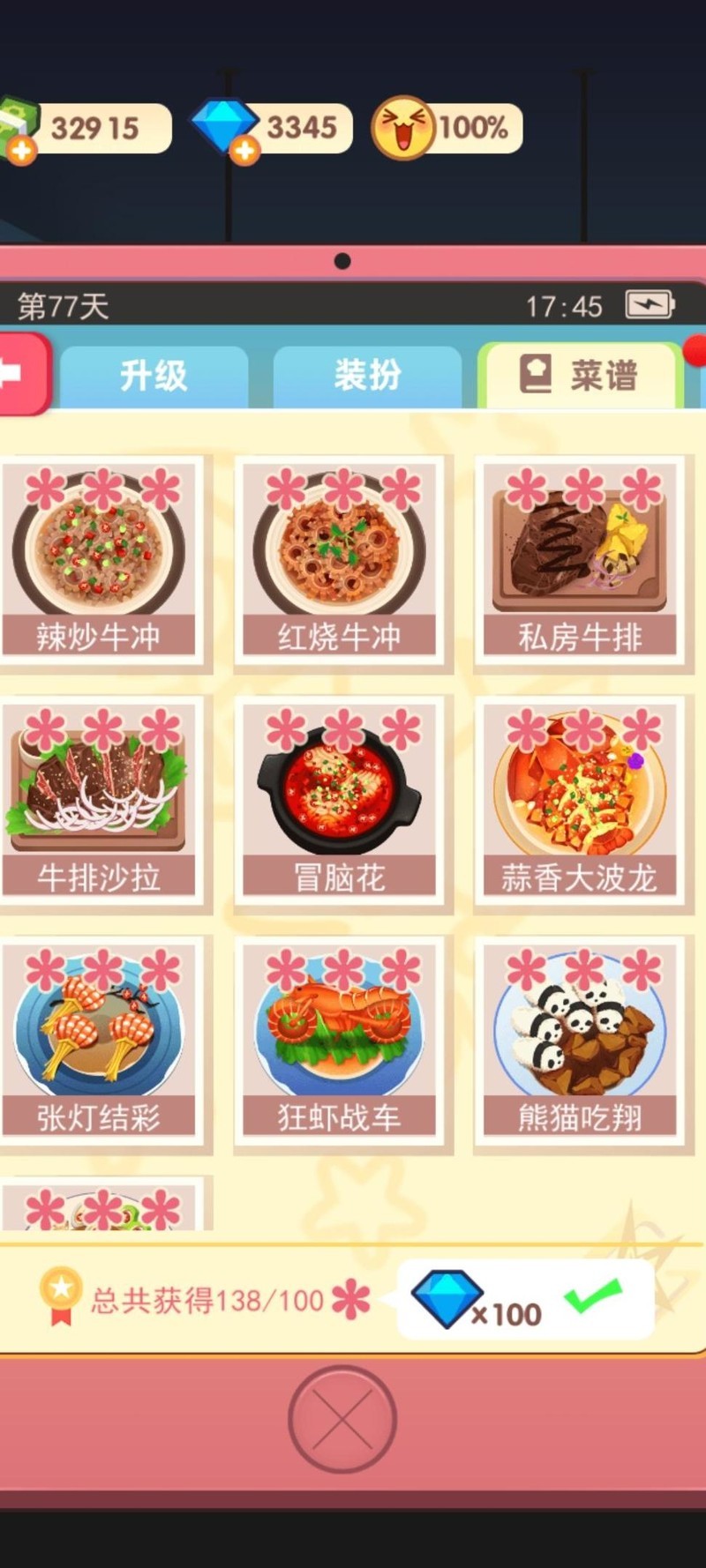Viewport: 706px width, 1568px height.
Task: Tap the plus icon to add diamonds
Action: [x=244, y=151]
